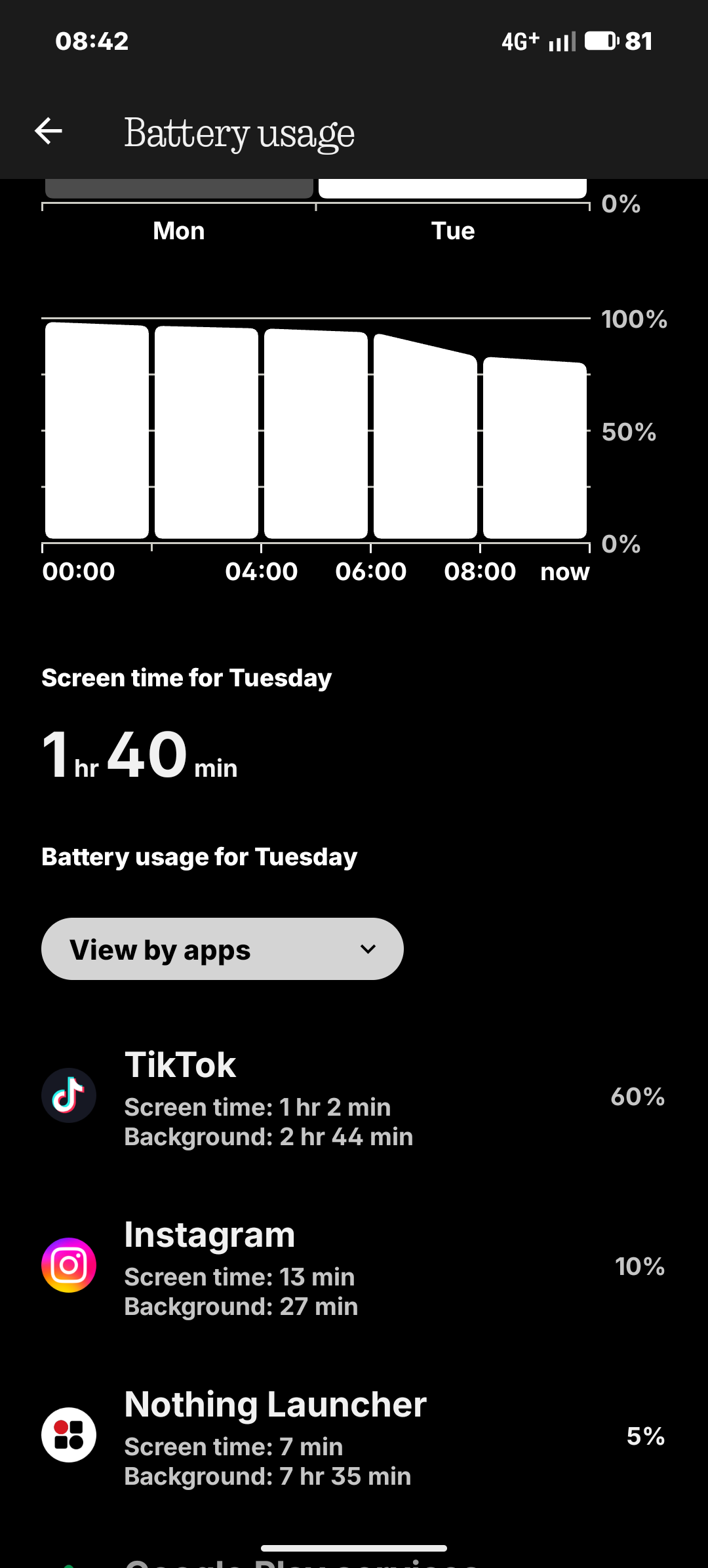Image resolution: width=708 pixels, height=1568 pixels.
Task: Select the 08:00 to now battery bar
Action: point(535,448)
